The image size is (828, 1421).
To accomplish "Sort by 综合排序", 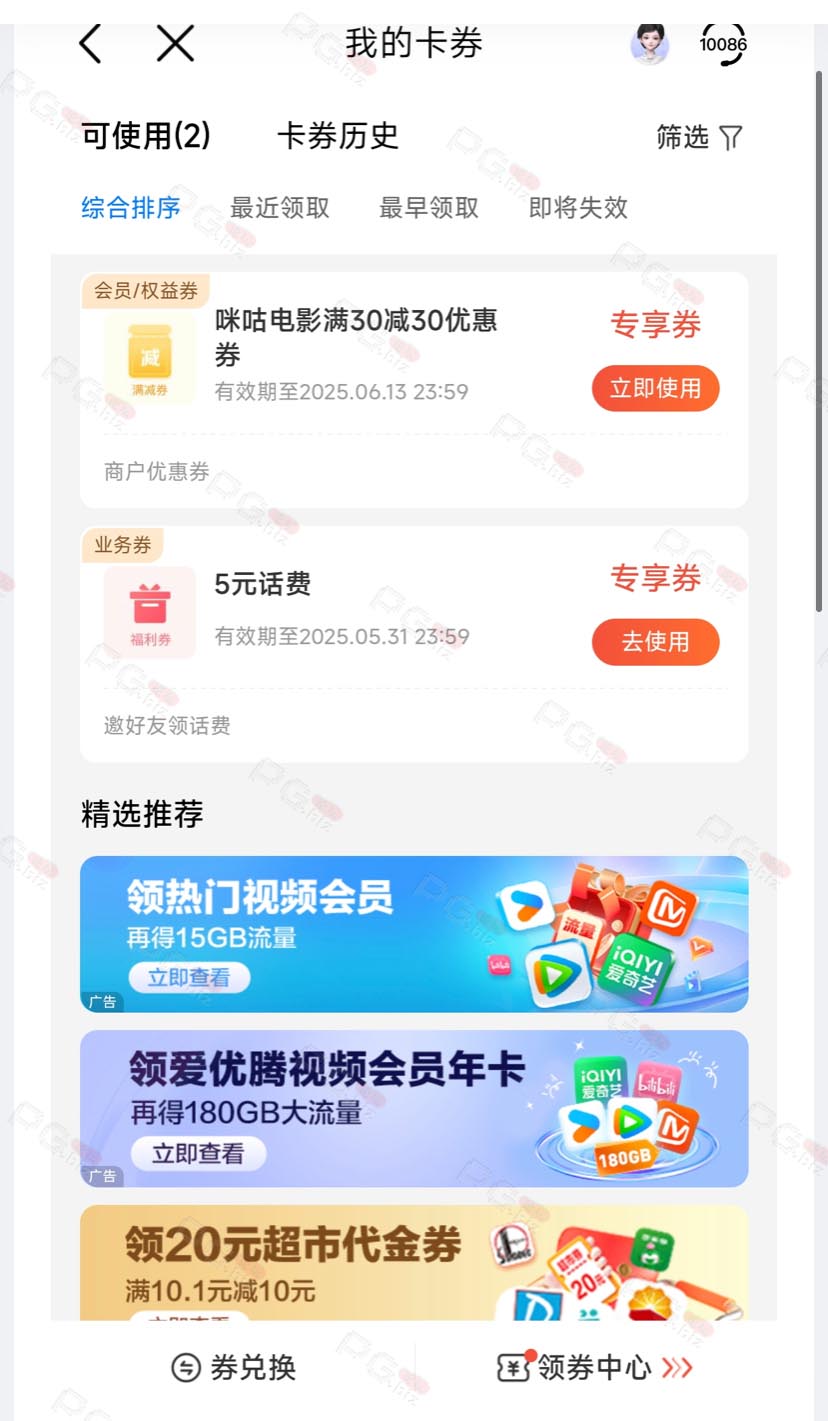I will coord(131,208).
